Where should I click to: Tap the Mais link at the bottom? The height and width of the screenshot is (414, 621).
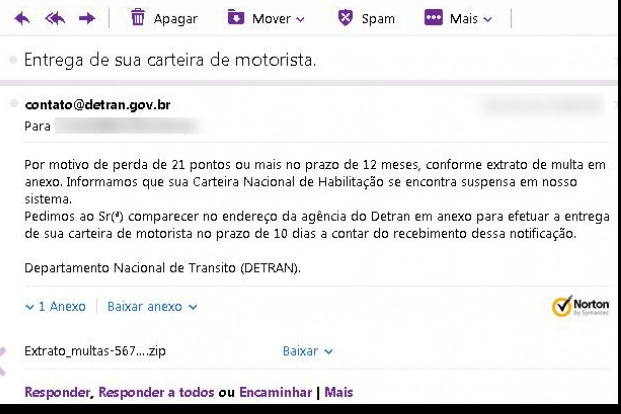click(x=339, y=392)
